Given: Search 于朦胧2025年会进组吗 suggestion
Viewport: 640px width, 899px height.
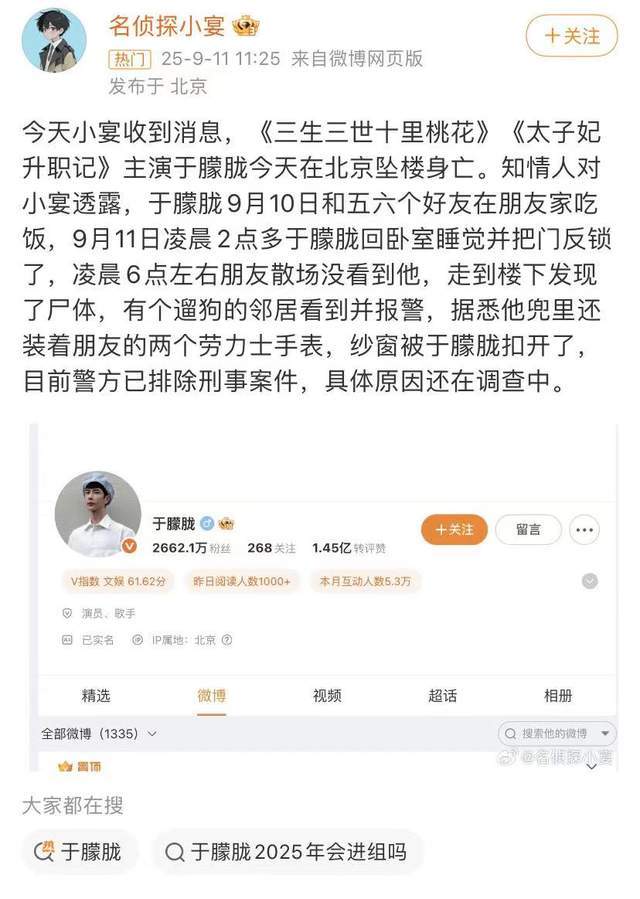Looking at the screenshot, I should point(287,852).
